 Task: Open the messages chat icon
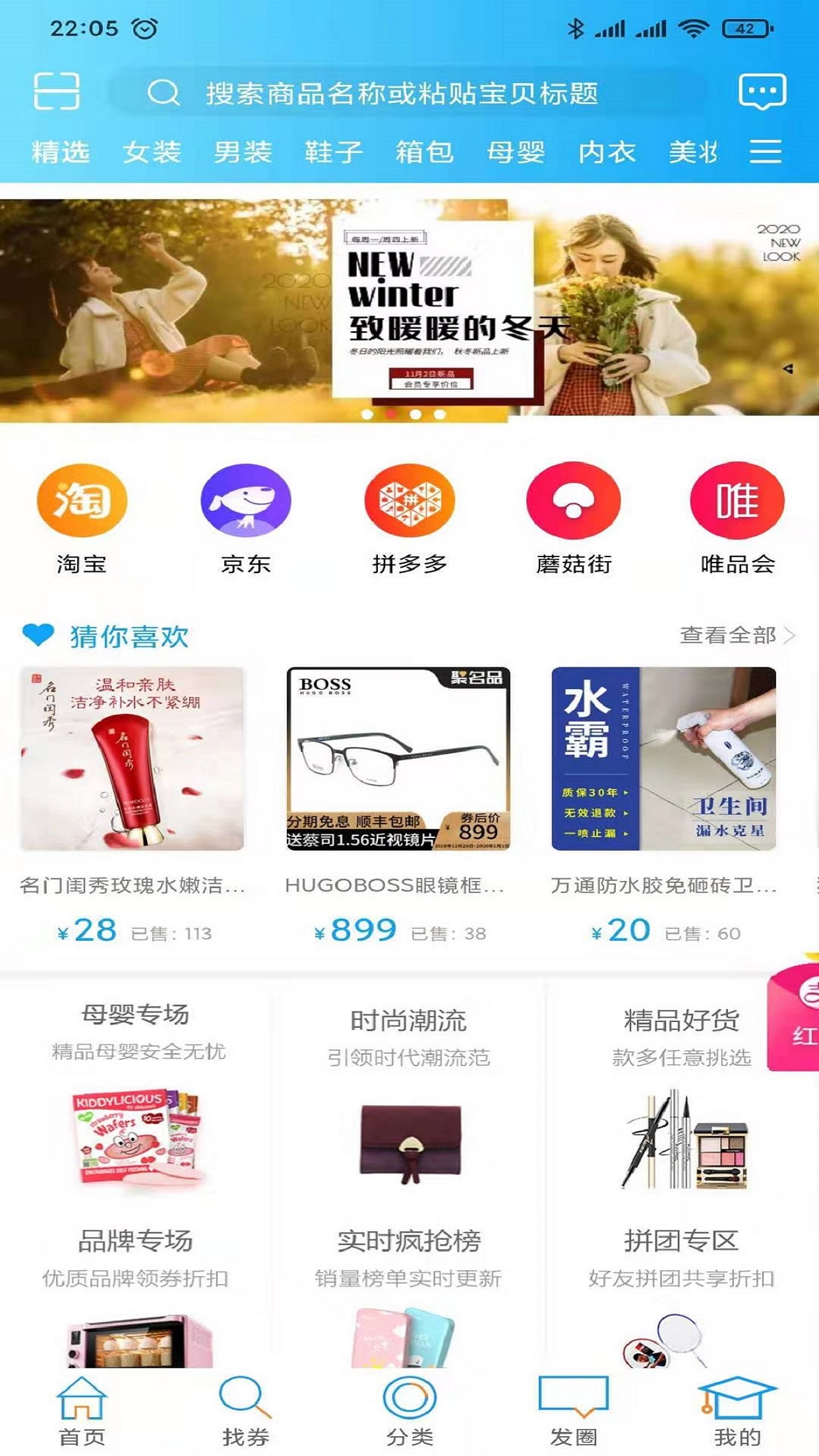pyautogui.click(x=762, y=91)
